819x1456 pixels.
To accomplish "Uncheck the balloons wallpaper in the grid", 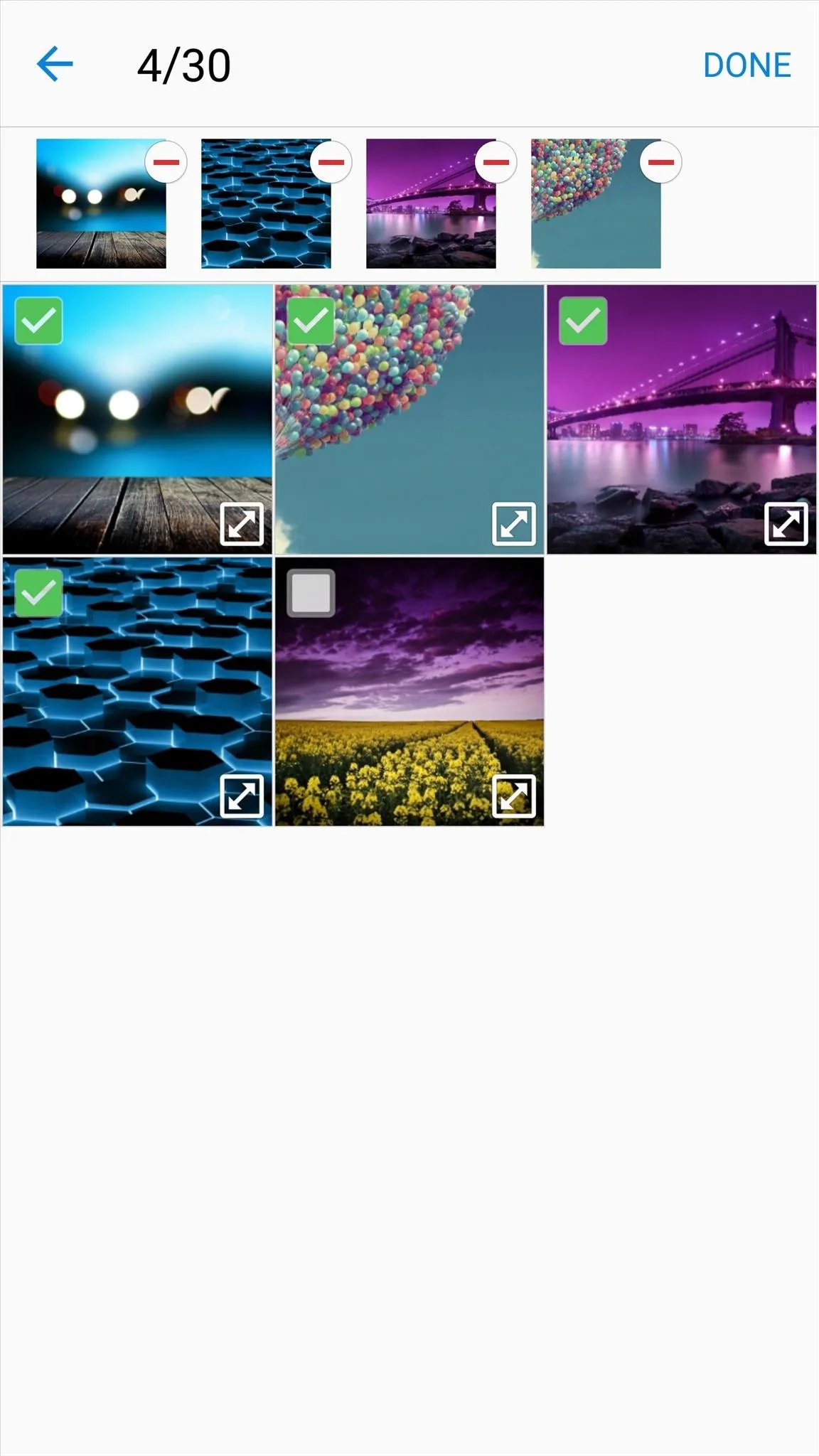I will (311, 321).
